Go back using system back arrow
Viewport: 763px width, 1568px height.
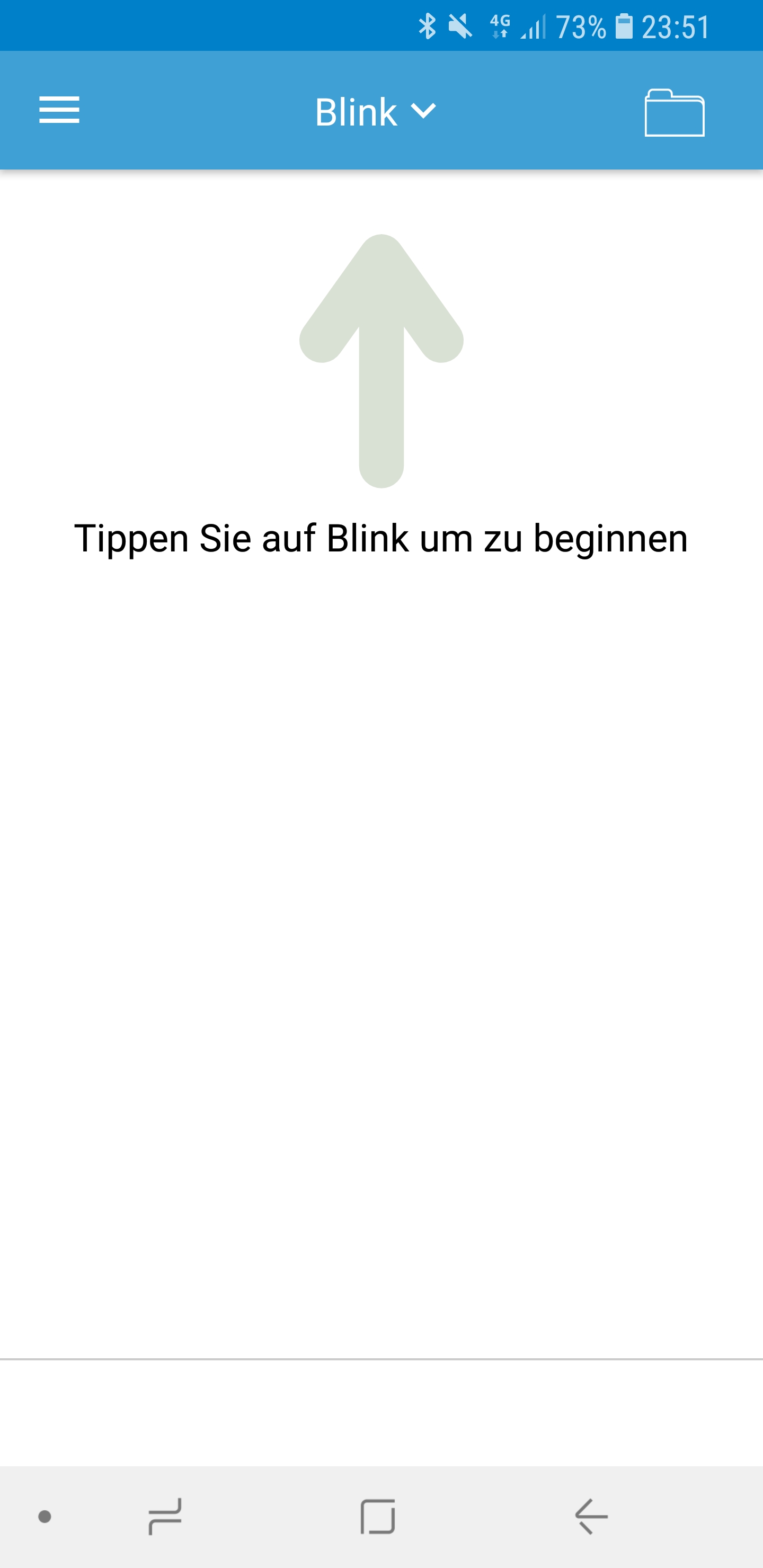591,1516
